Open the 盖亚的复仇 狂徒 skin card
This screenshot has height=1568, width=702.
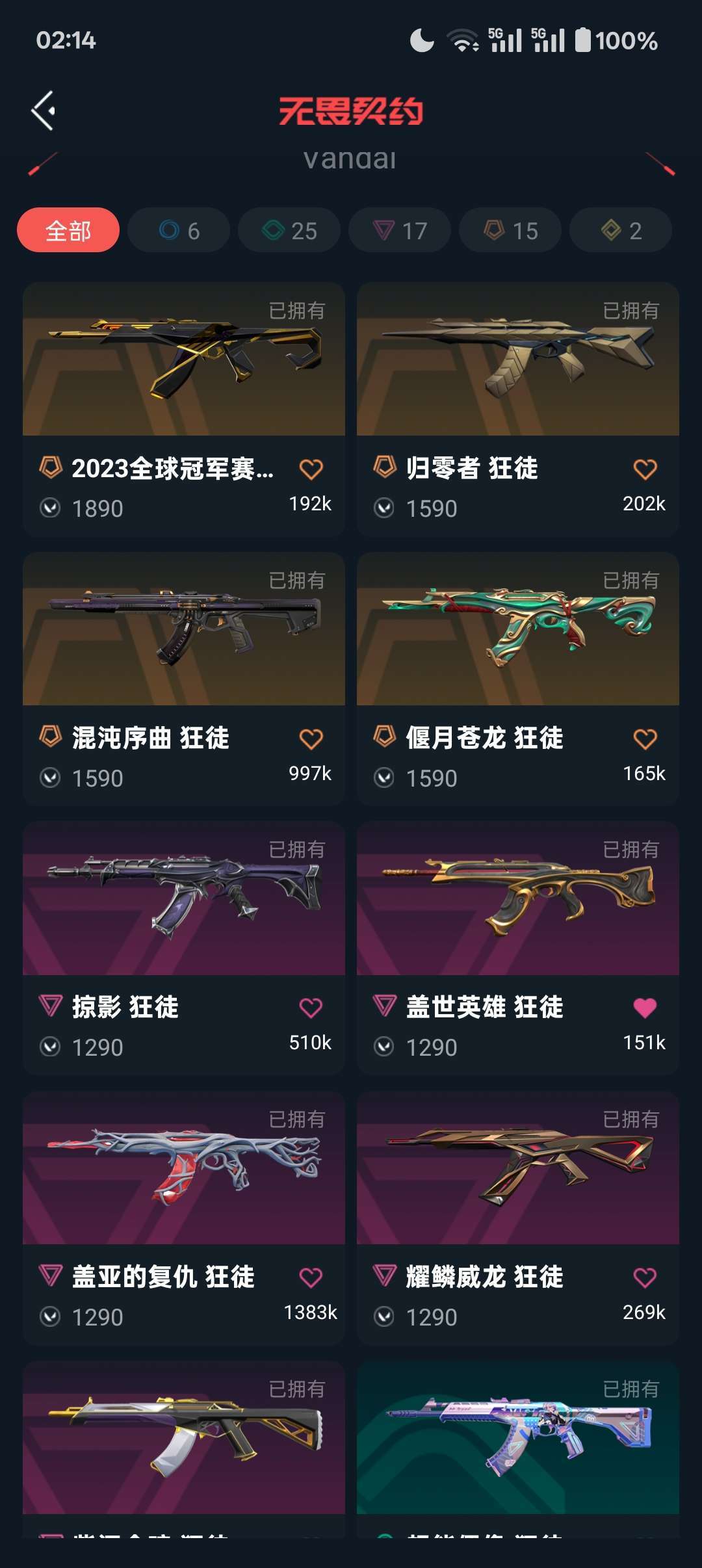tap(184, 1218)
